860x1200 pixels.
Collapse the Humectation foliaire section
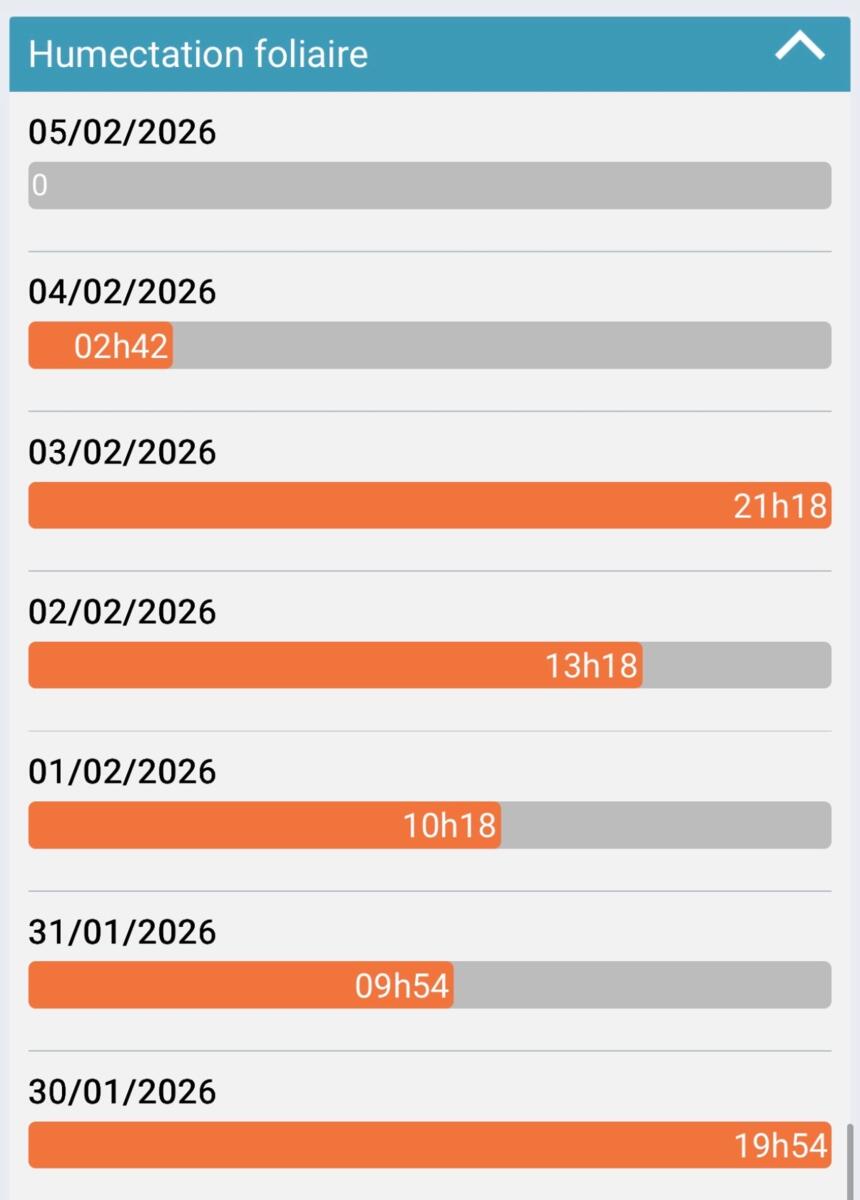[x=799, y=48]
